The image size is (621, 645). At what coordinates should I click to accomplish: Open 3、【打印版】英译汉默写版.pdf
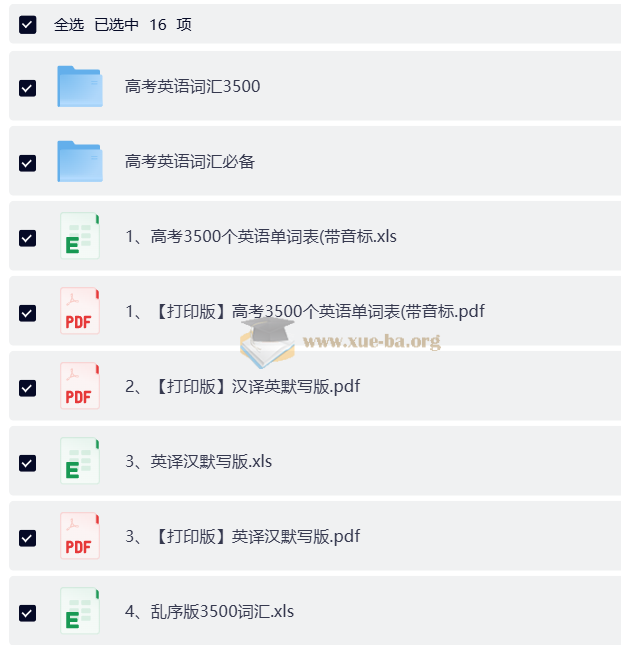(243, 536)
